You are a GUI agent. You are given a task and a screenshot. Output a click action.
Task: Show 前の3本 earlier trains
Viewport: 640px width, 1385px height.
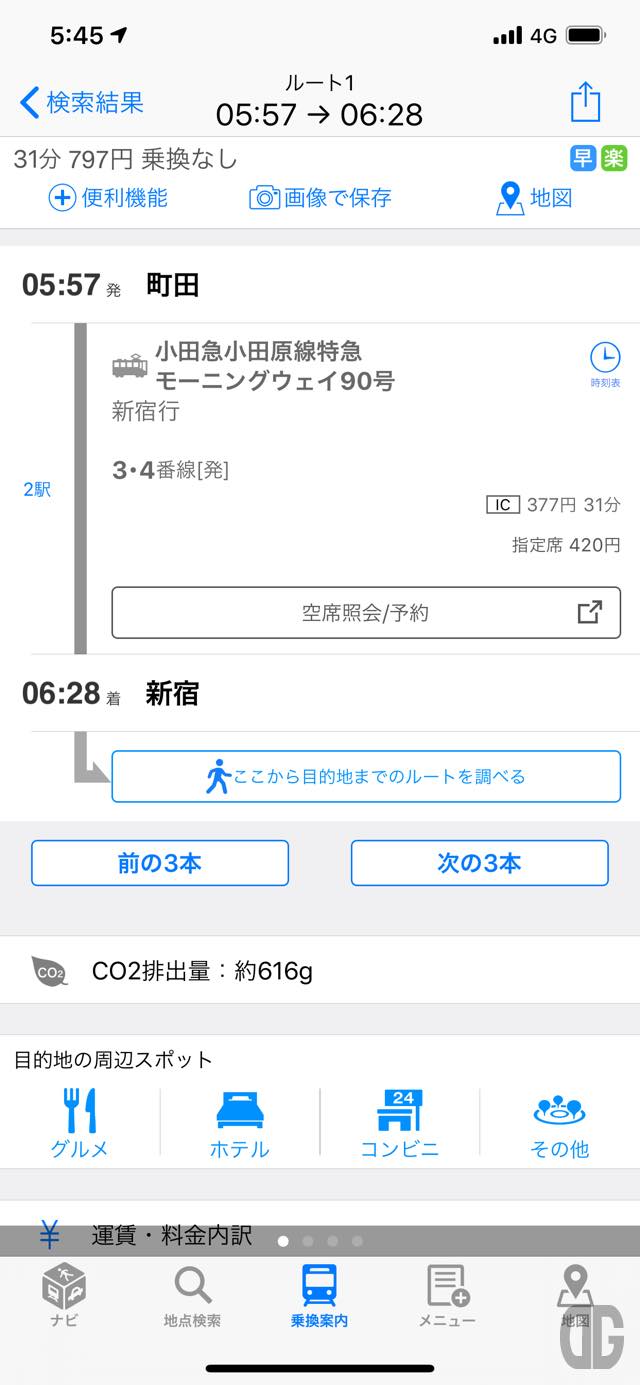160,863
